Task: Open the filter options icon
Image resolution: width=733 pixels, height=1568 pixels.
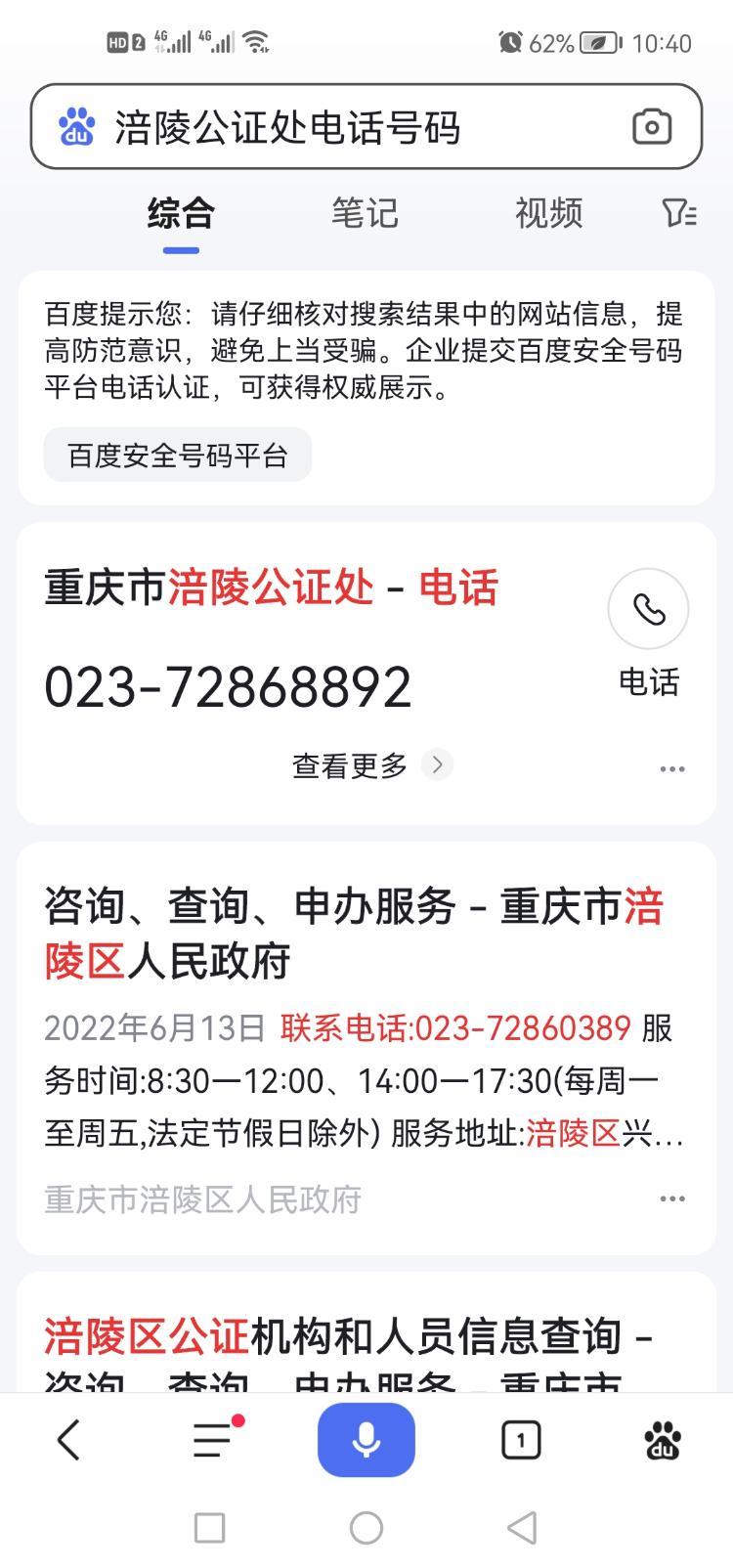Action: (678, 212)
